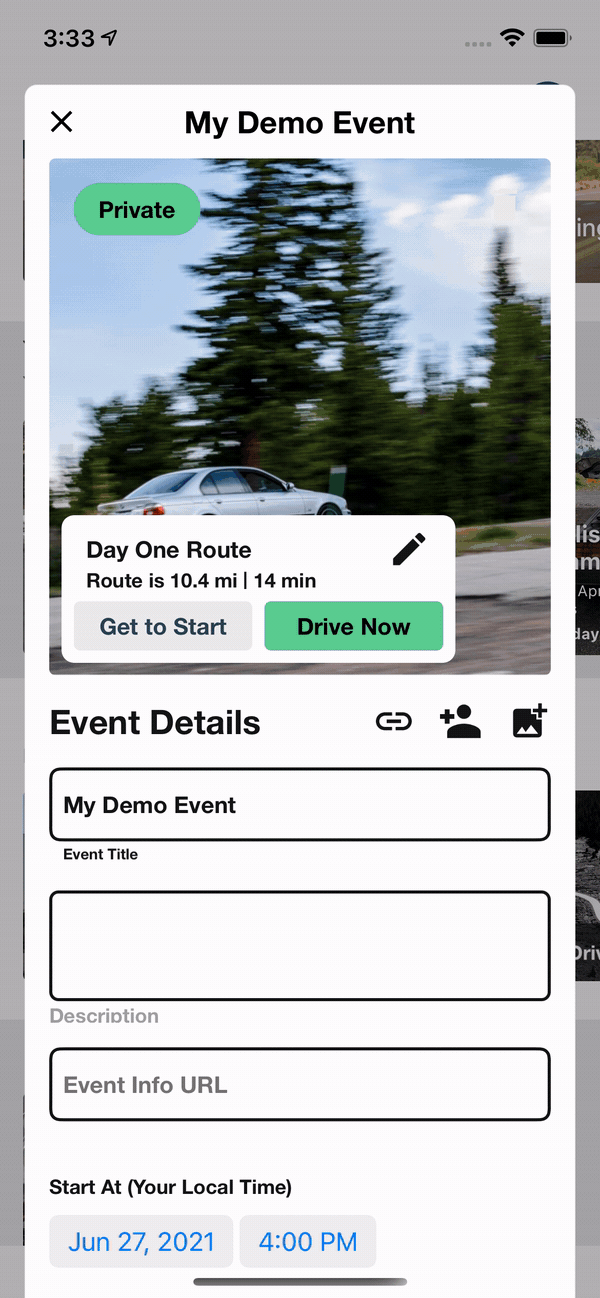Close the My Demo Event sheet
Image resolution: width=600 pixels, height=1298 pixels.
click(62, 122)
